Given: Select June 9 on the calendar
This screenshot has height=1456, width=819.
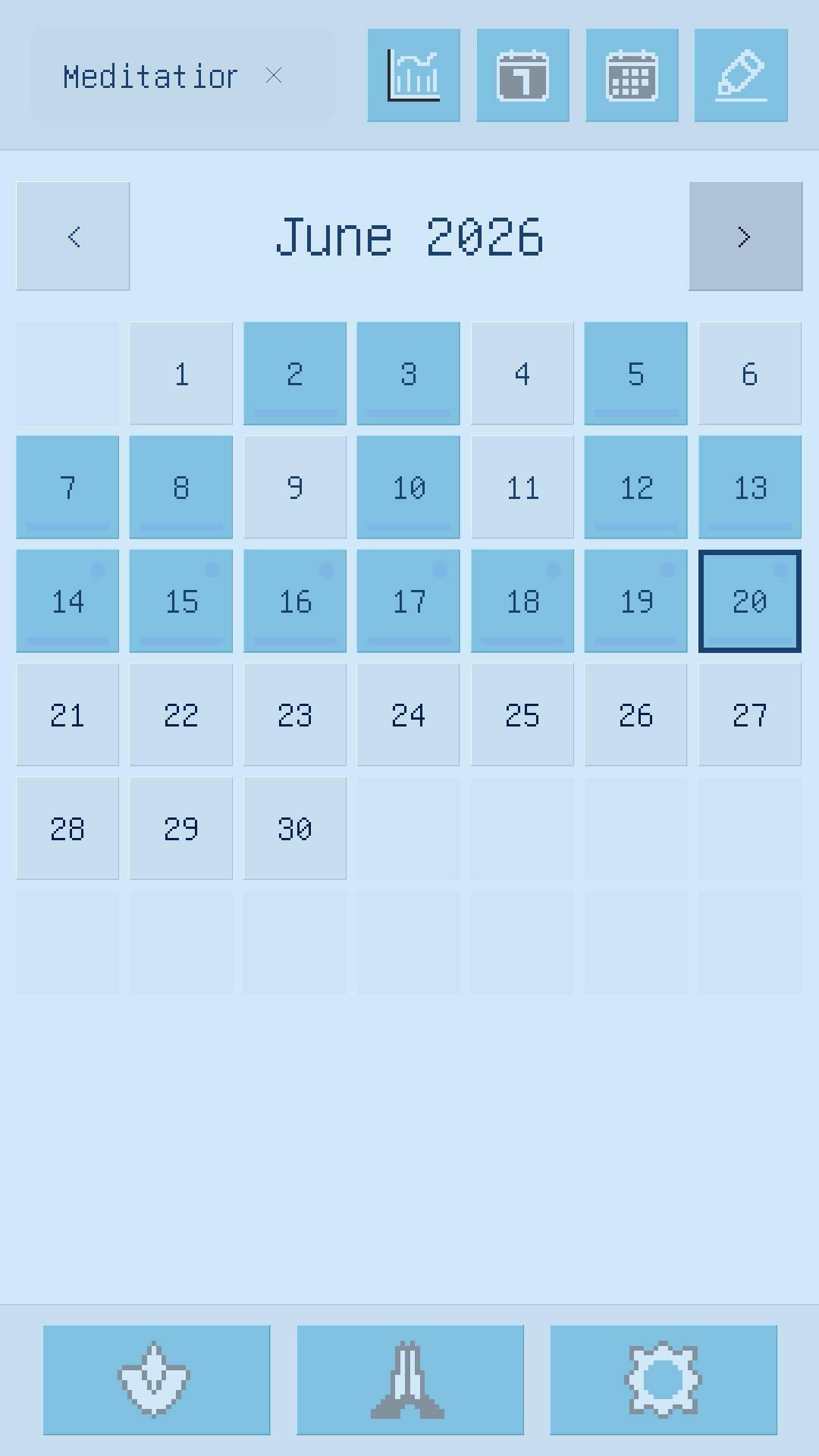Looking at the screenshot, I should 295,487.
